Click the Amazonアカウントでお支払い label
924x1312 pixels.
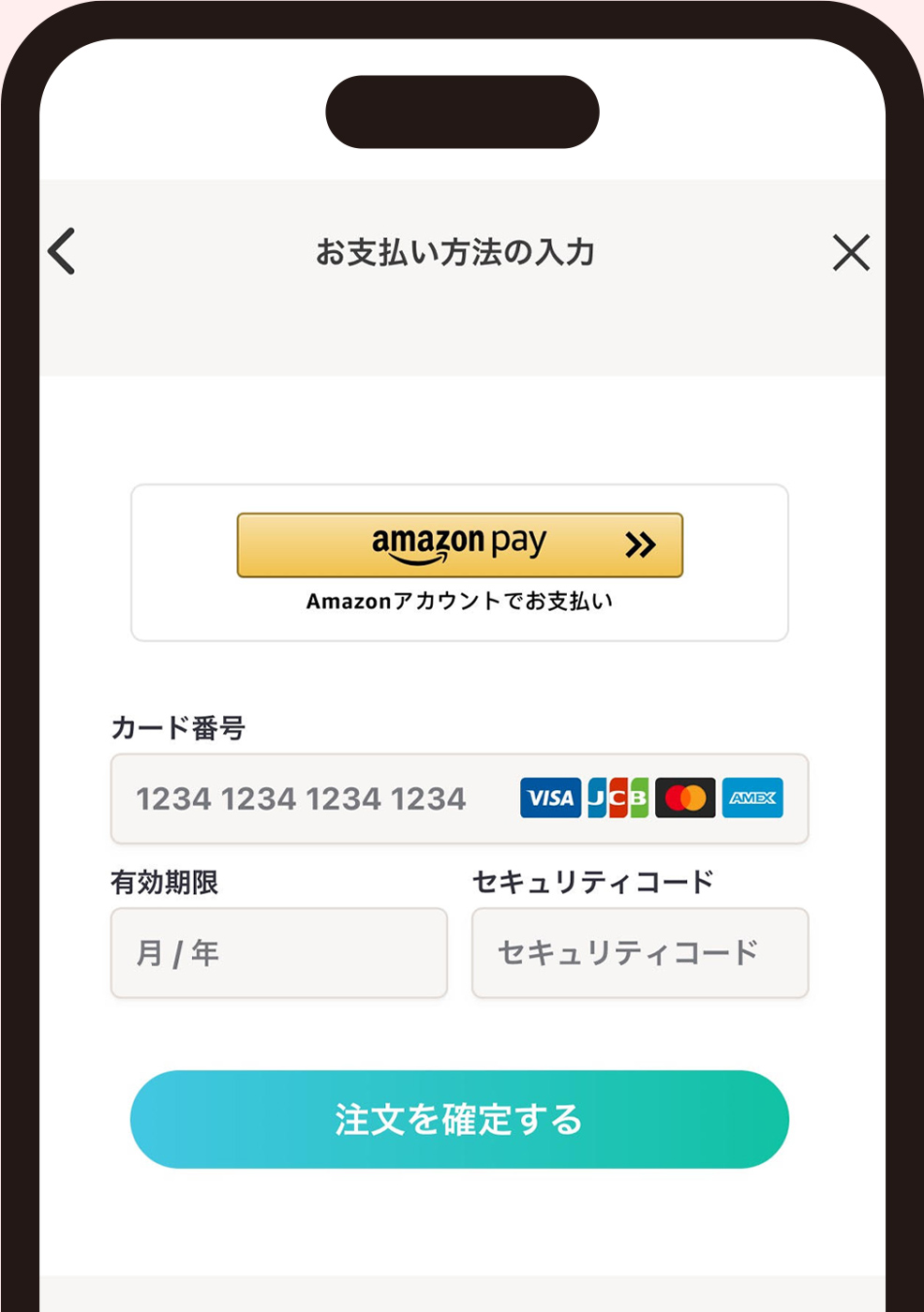coord(459,601)
